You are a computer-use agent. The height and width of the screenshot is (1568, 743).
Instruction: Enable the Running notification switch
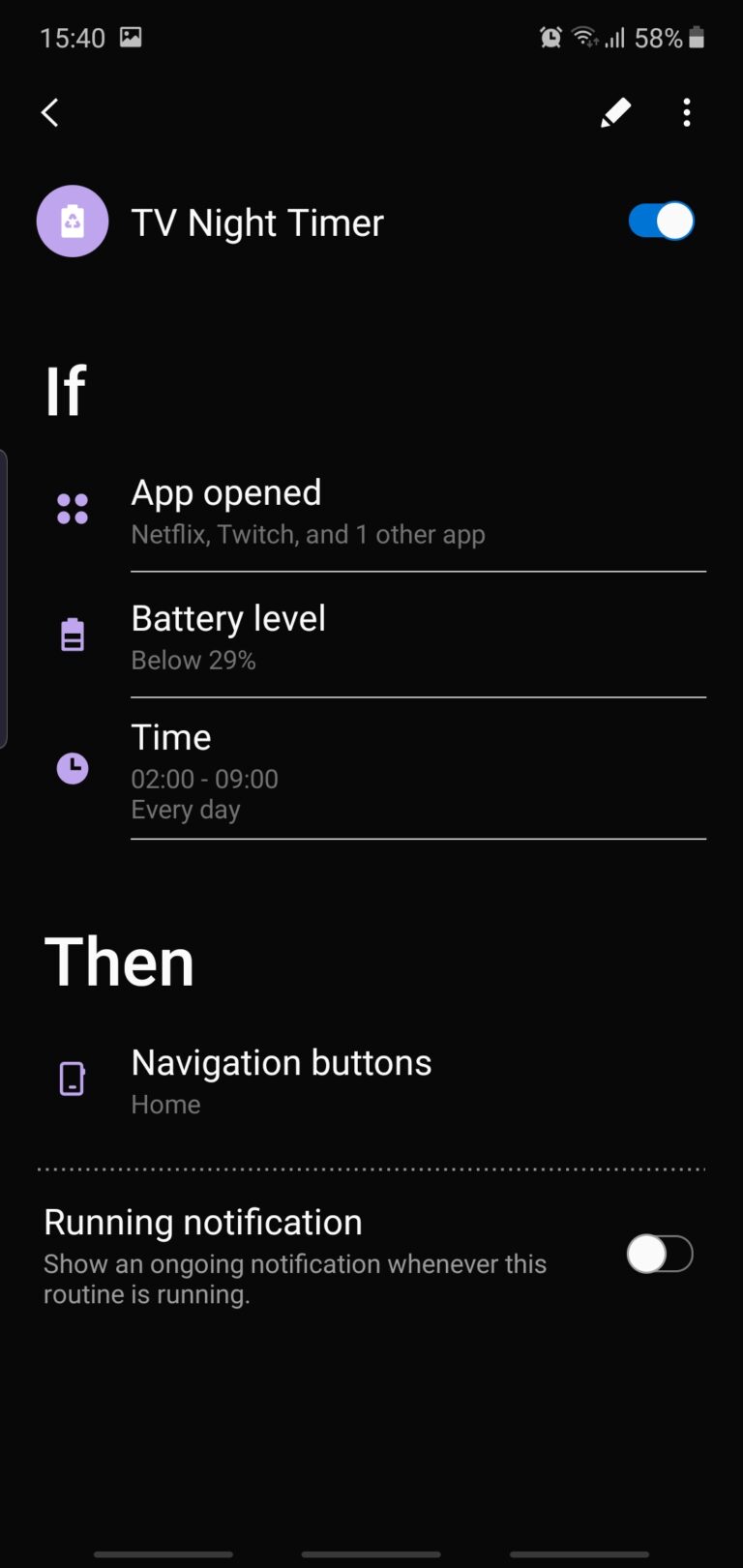660,1255
